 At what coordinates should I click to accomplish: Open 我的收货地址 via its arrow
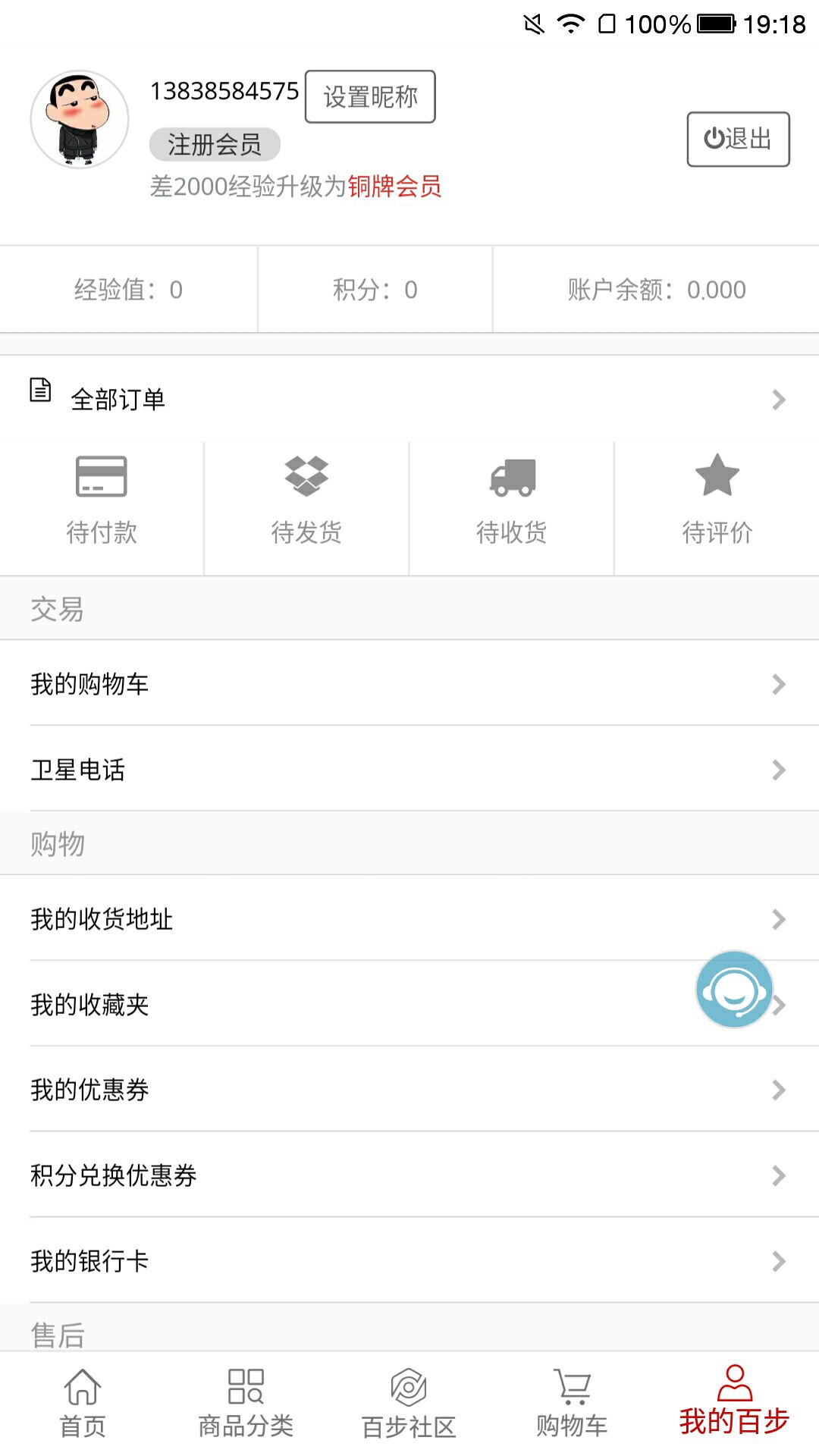coord(778,920)
